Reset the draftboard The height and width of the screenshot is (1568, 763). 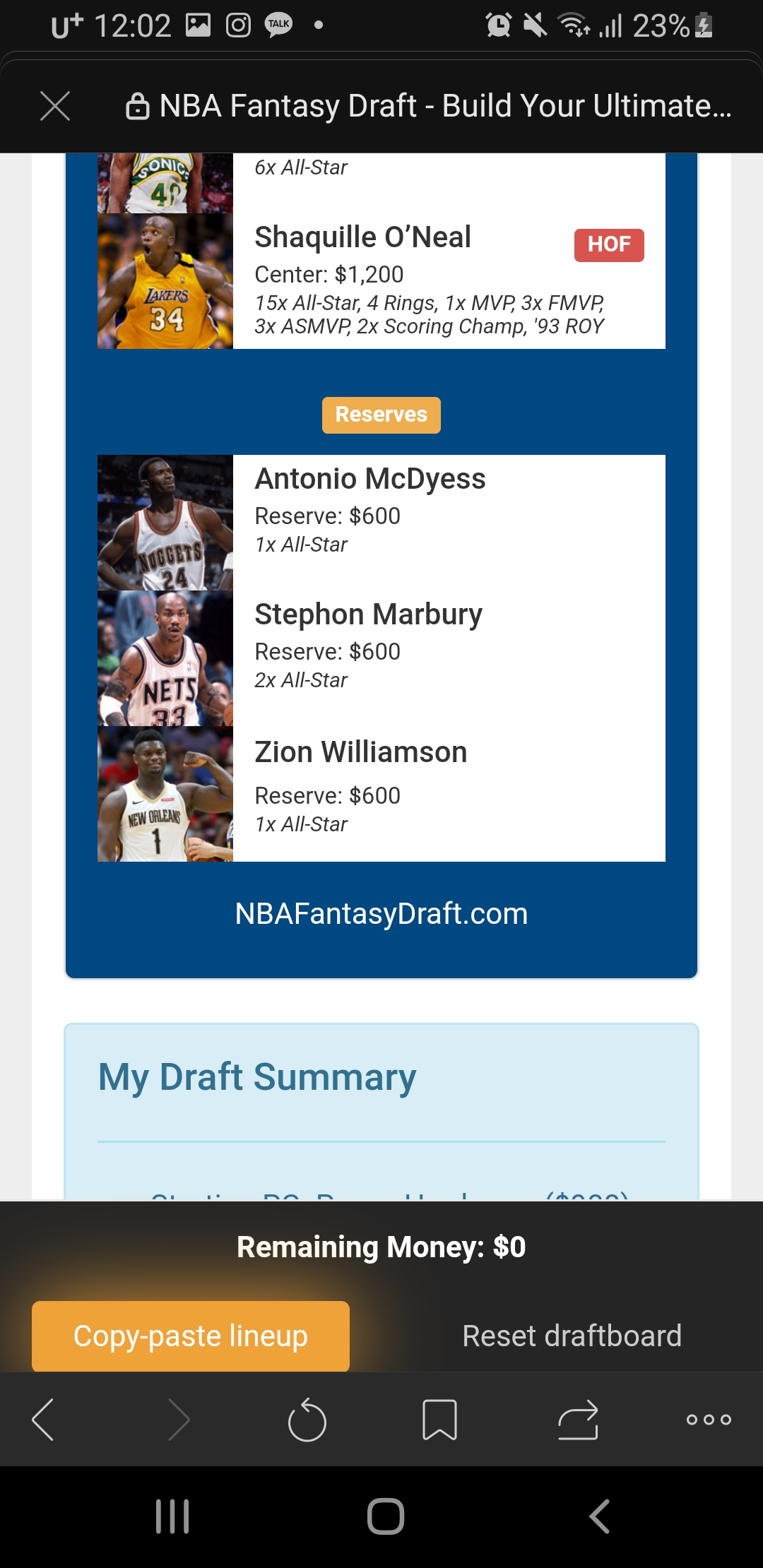tap(572, 1336)
